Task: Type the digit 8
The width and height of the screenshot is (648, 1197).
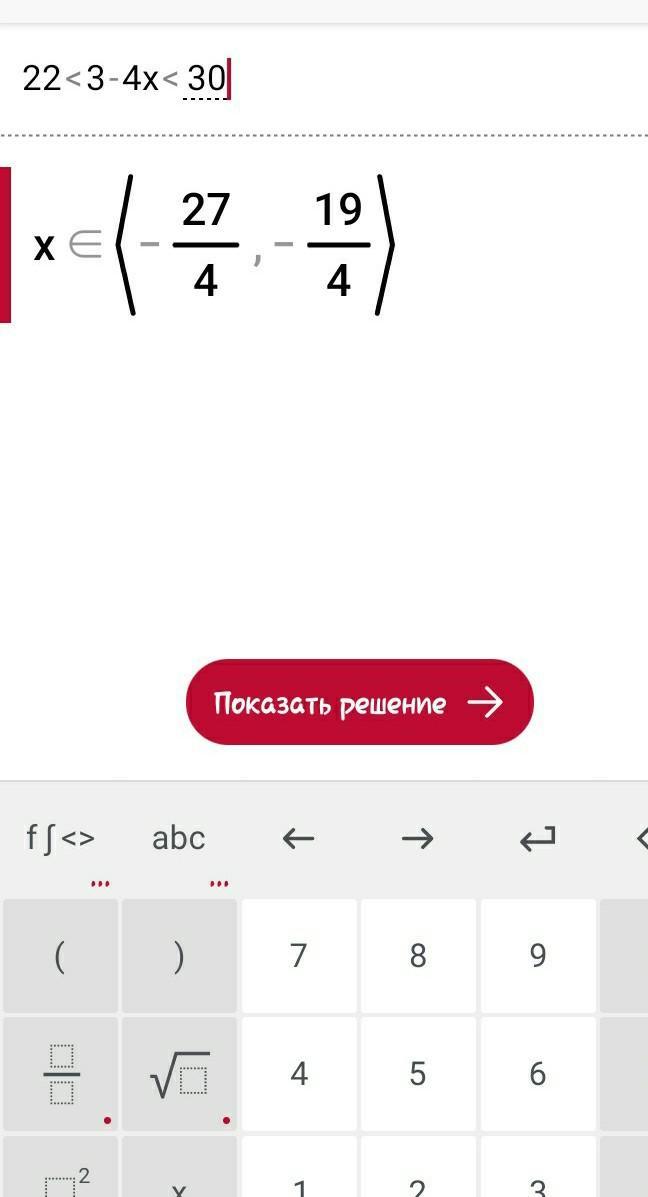Action: click(418, 956)
